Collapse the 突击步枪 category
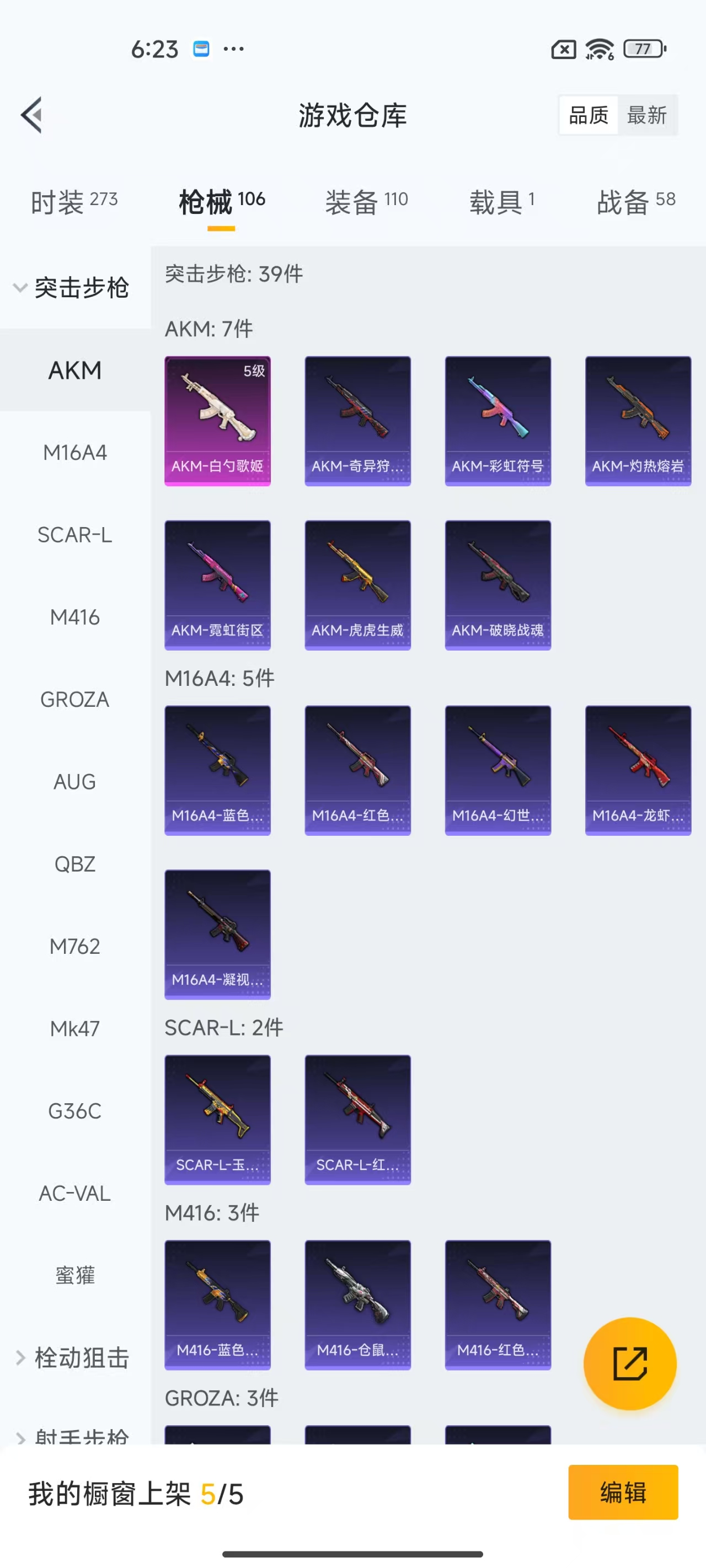Image resolution: width=706 pixels, height=1568 pixels. [72, 288]
